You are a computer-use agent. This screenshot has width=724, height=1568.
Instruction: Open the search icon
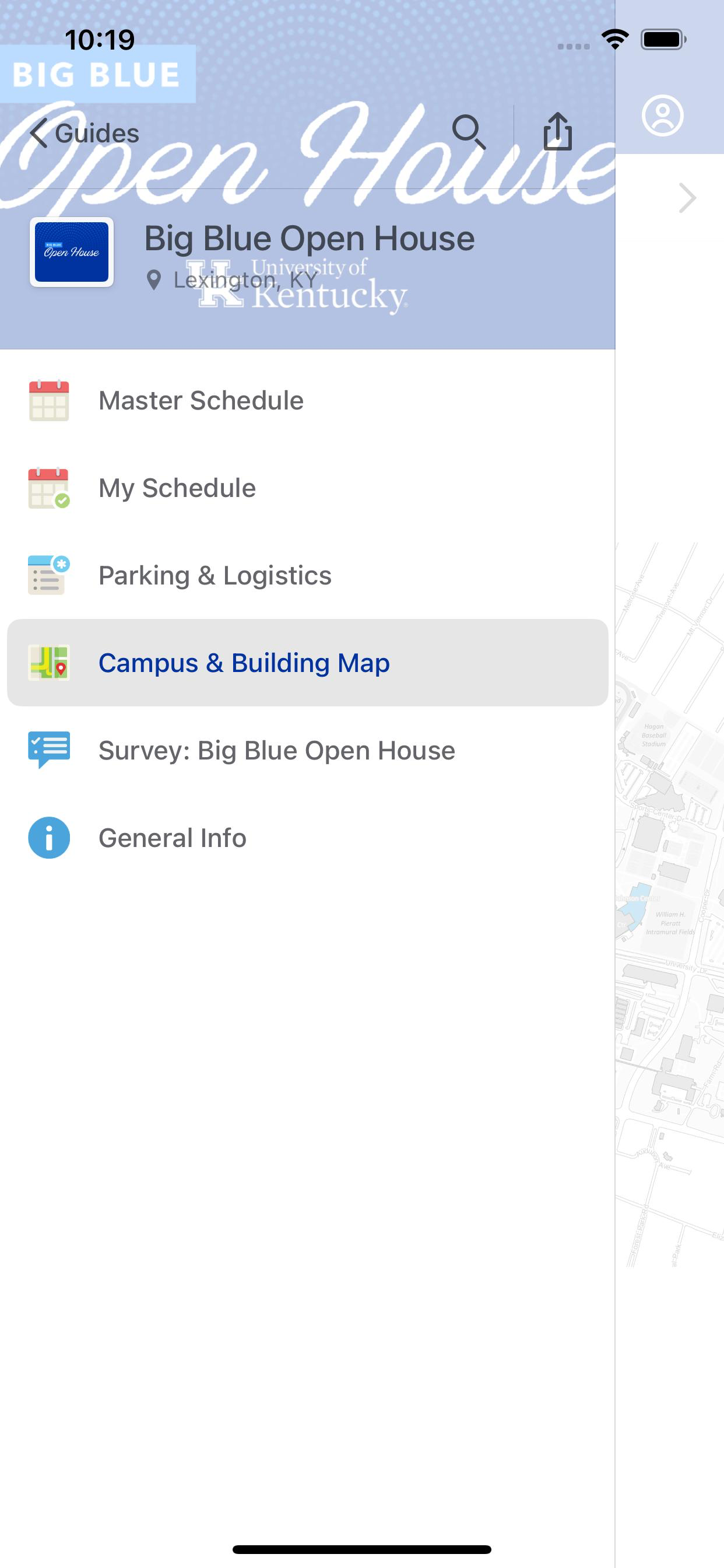469,131
